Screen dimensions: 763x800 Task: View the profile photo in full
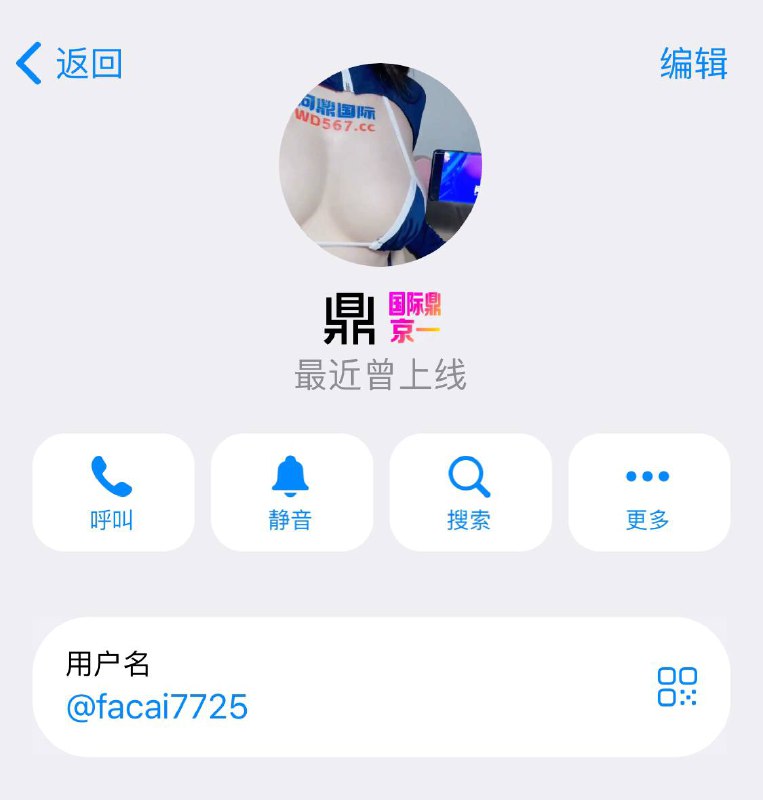(x=380, y=165)
